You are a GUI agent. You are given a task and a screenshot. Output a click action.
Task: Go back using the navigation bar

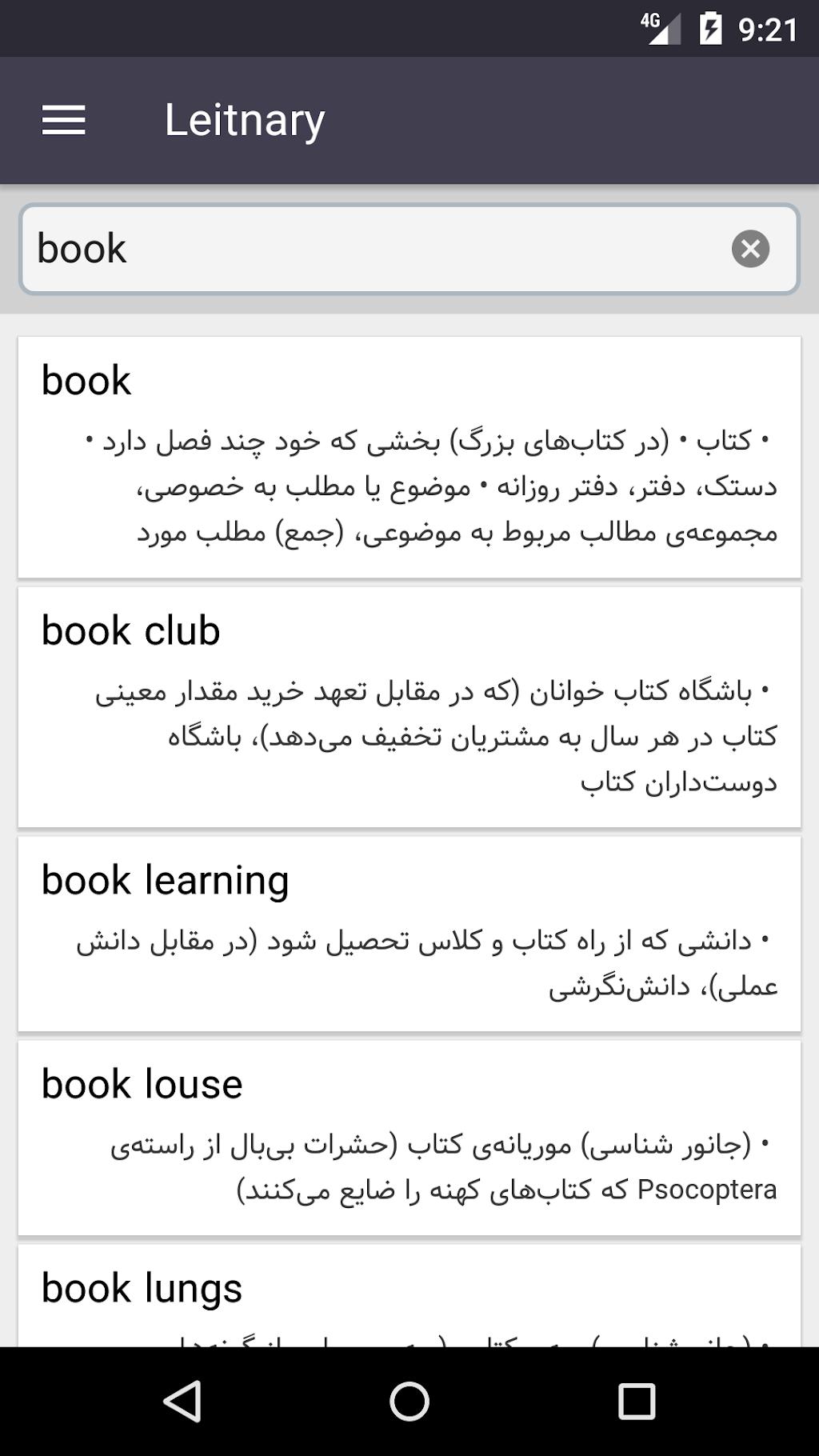(x=182, y=1401)
